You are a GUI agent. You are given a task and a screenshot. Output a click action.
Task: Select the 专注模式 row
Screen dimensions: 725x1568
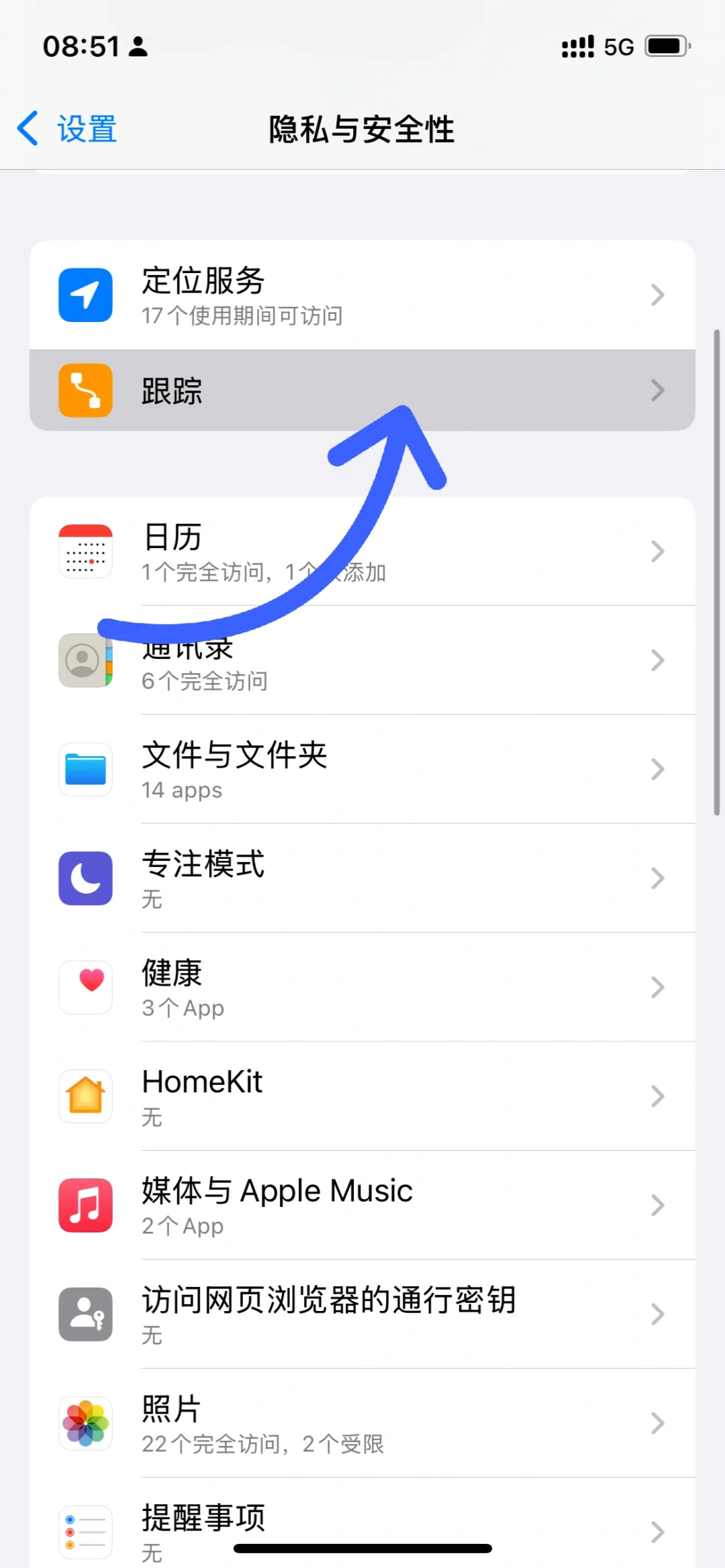pyautogui.click(x=362, y=878)
